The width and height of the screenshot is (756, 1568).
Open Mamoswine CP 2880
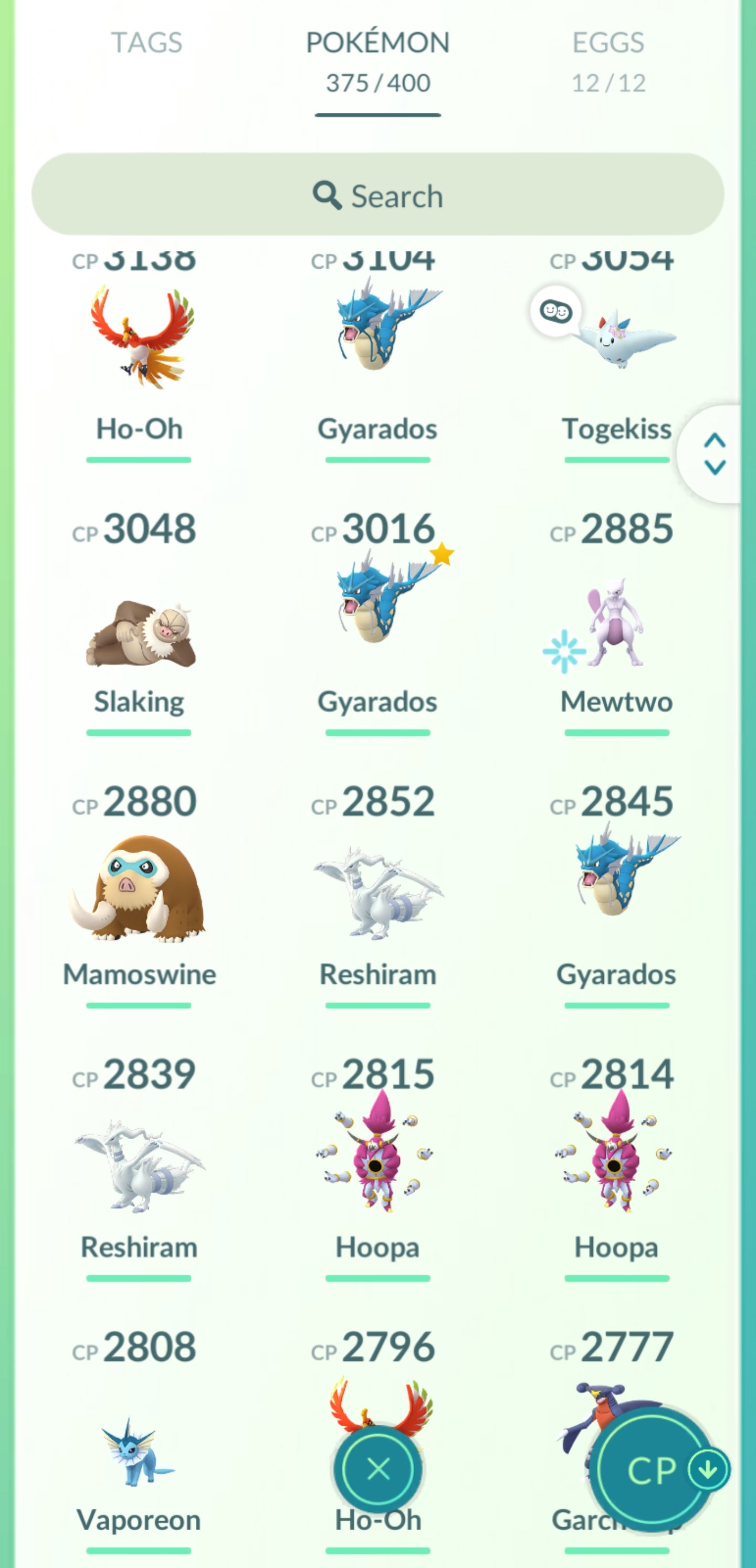[140, 889]
